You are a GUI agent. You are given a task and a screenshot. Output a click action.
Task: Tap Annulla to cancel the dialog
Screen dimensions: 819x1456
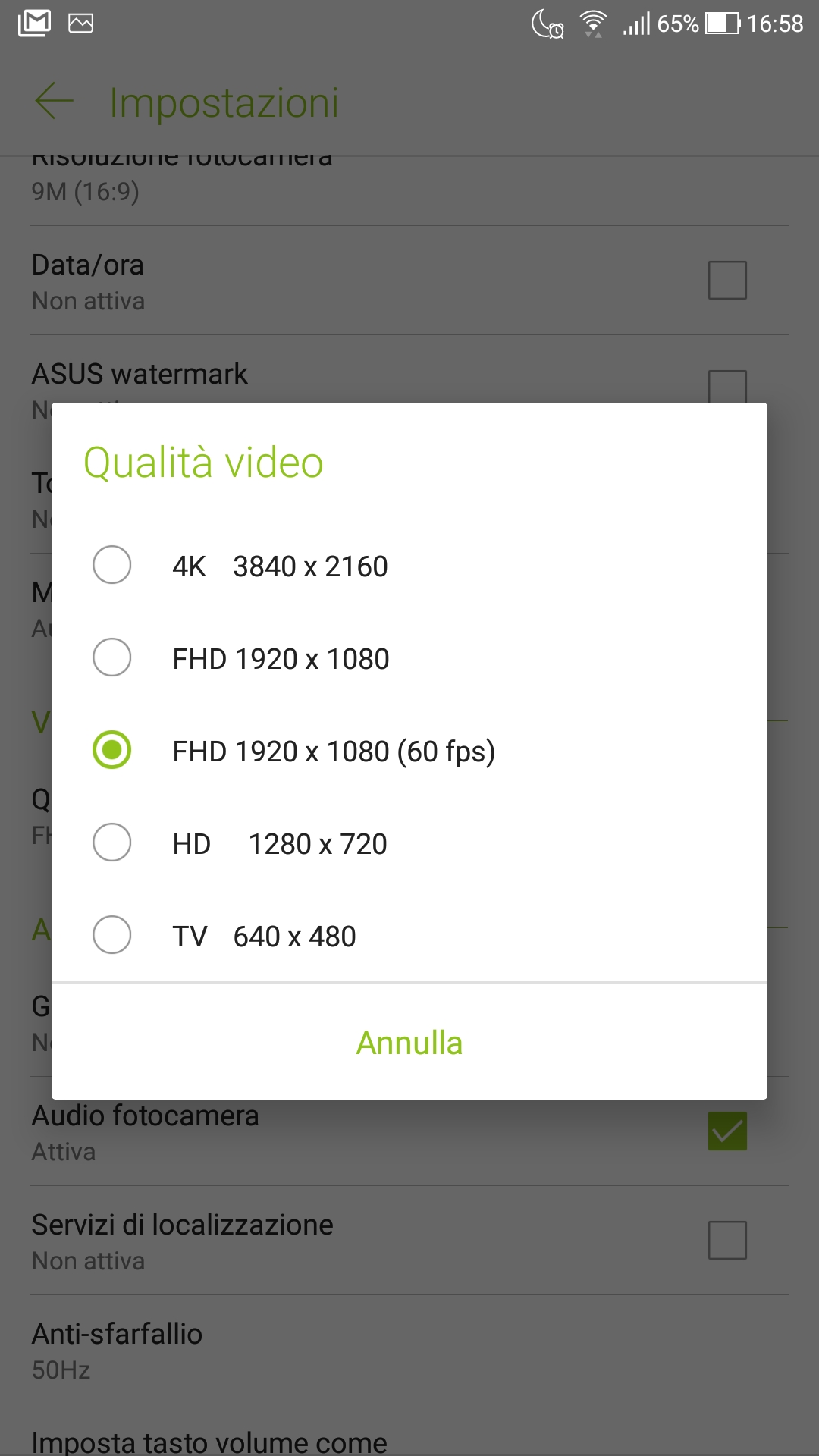pos(409,1043)
